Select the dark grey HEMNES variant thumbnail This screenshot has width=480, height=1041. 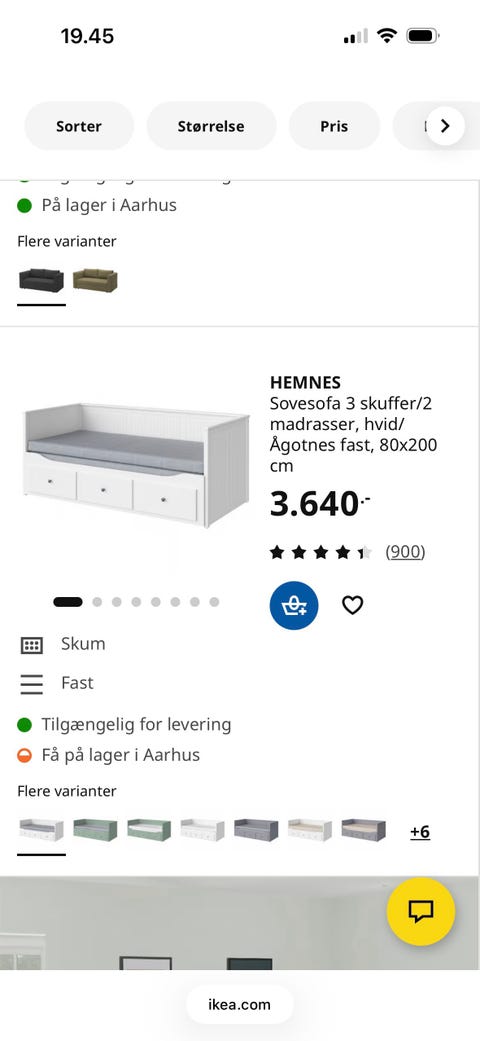pos(256,830)
